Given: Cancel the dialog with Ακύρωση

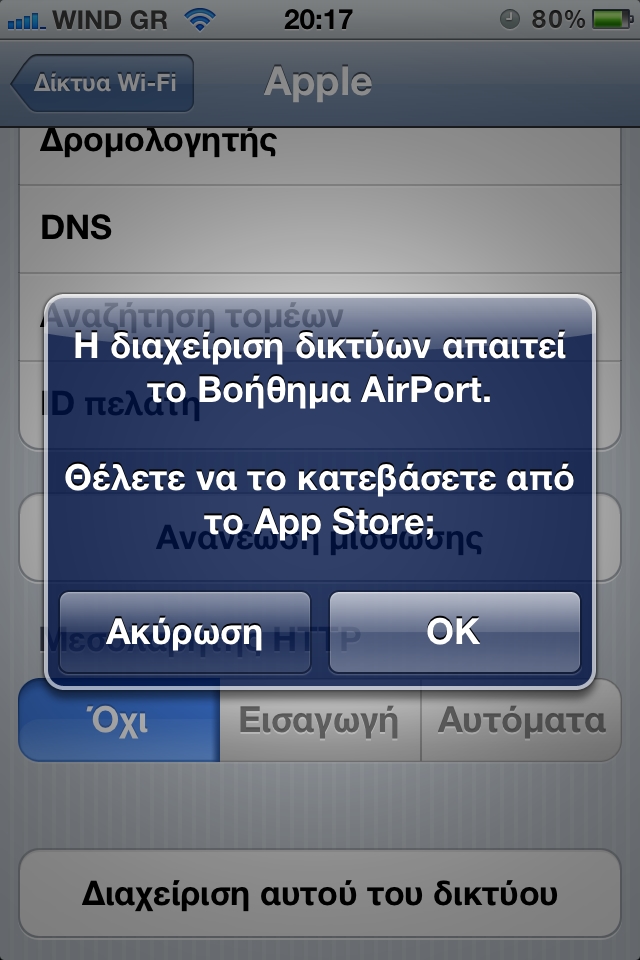Looking at the screenshot, I should point(185,632).
